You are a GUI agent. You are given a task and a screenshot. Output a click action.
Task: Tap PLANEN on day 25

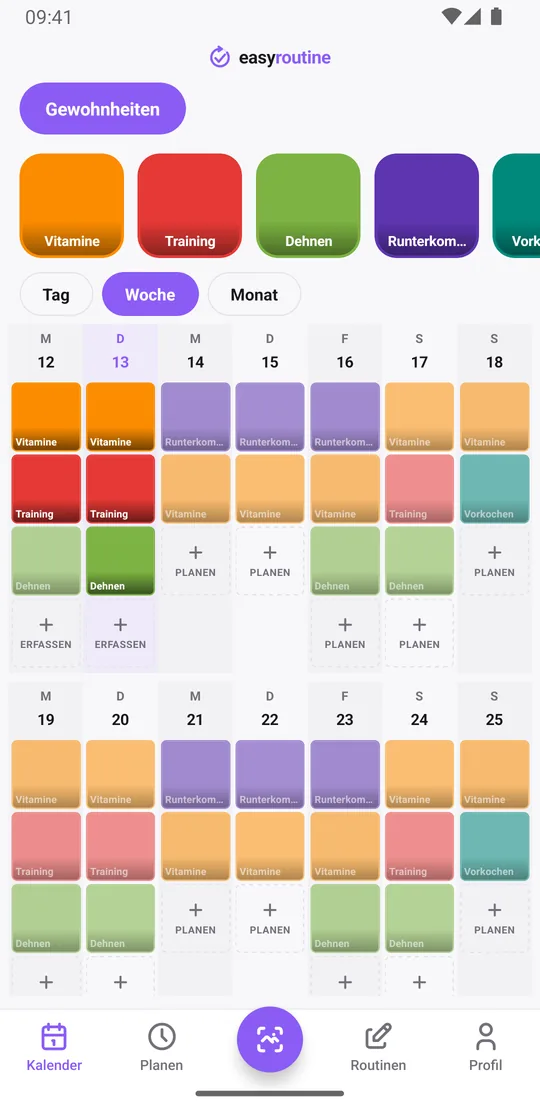click(494, 918)
